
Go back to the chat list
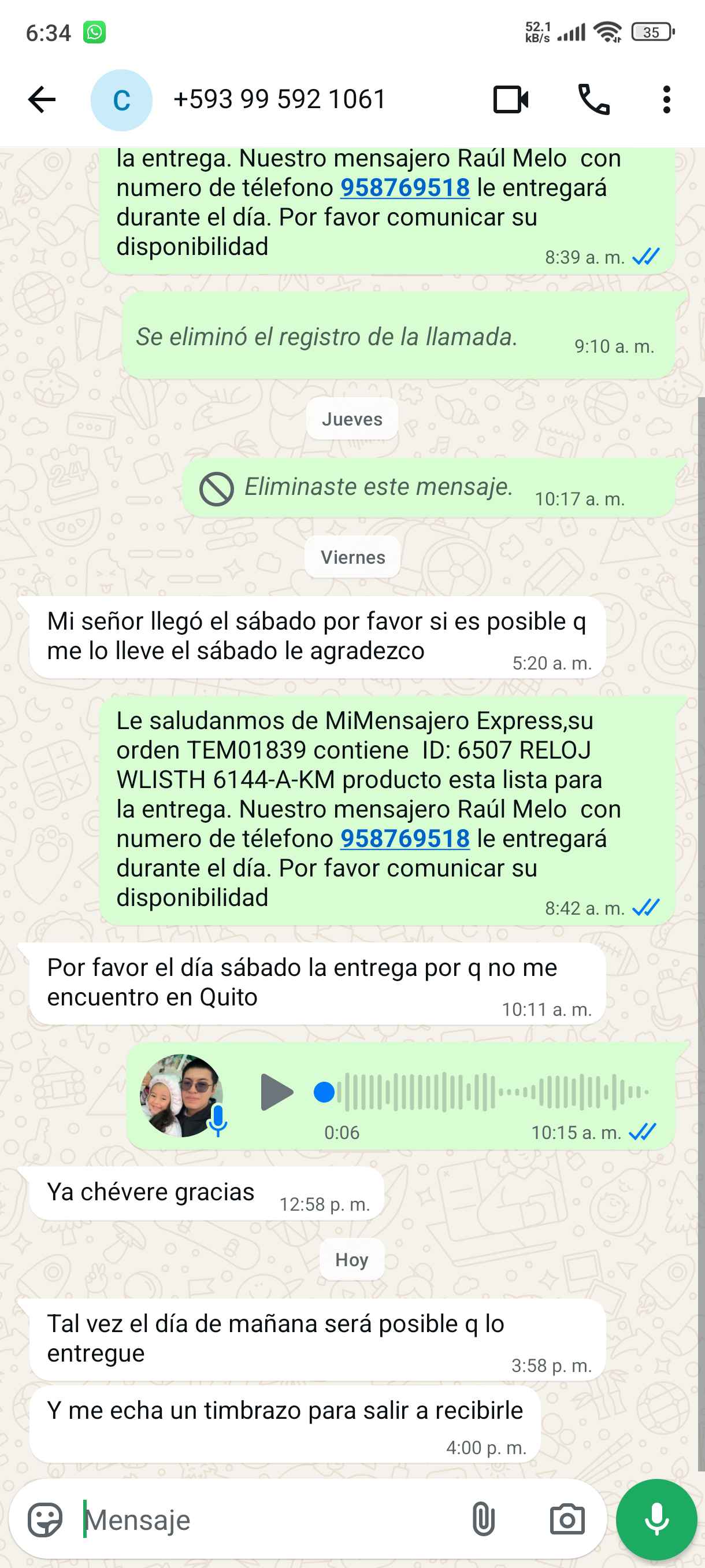coord(42,100)
